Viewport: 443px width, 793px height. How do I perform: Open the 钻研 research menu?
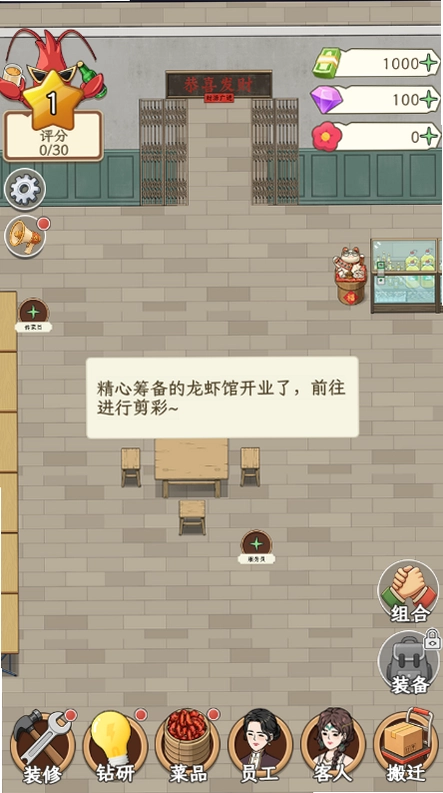pyautogui.click(x=115, y=746)
